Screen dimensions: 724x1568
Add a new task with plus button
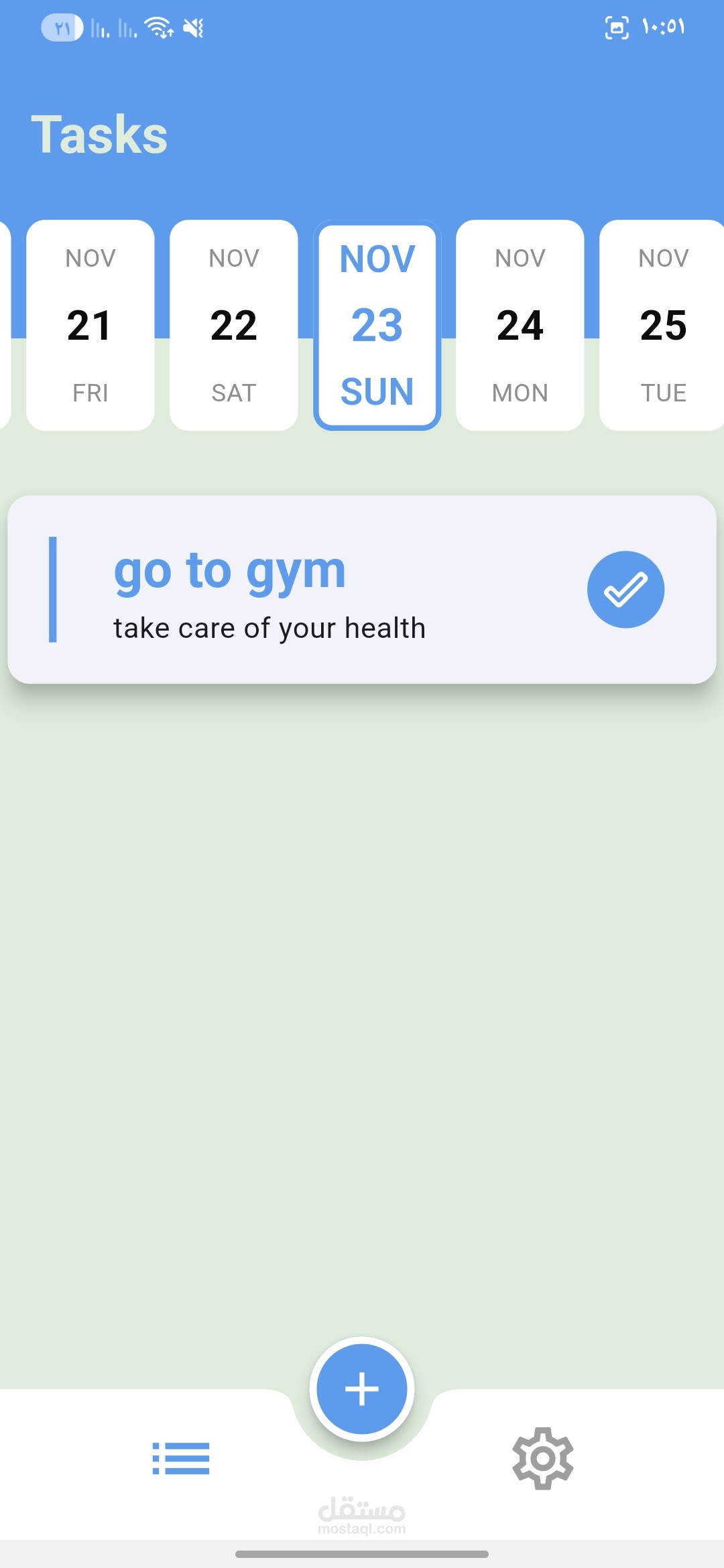(362, 1388)
